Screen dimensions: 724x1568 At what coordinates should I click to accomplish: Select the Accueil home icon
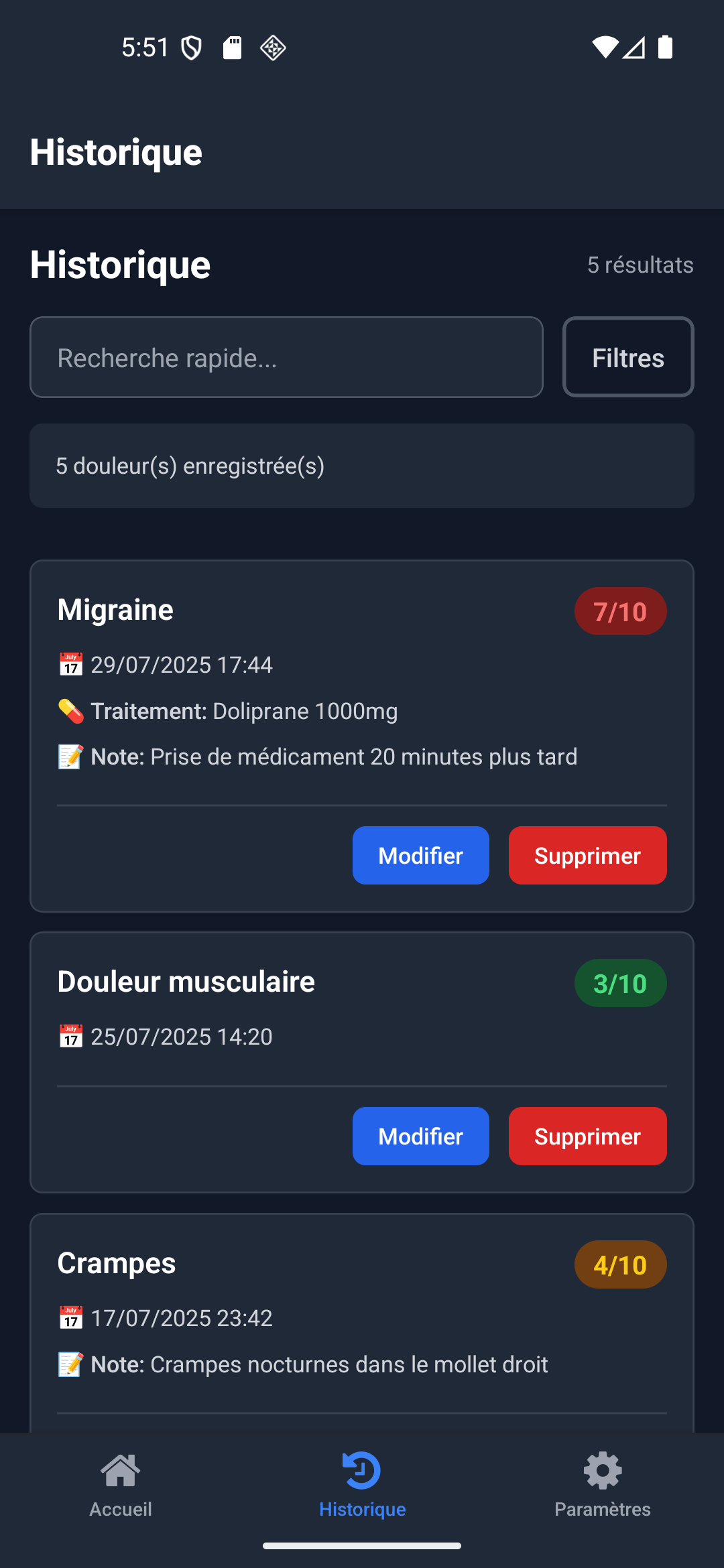[119, 1471]
